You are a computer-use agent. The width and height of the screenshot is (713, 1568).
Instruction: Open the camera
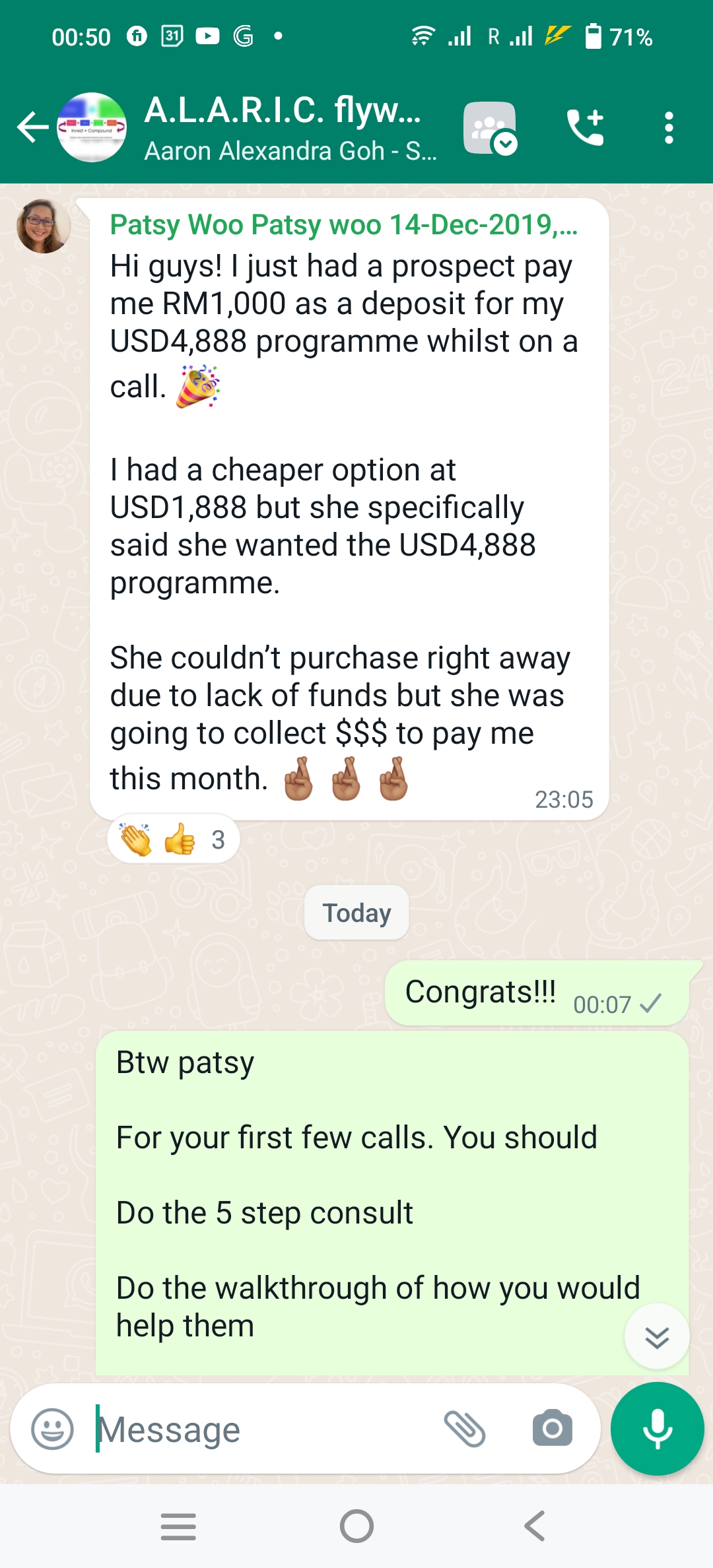point(552,1429)
